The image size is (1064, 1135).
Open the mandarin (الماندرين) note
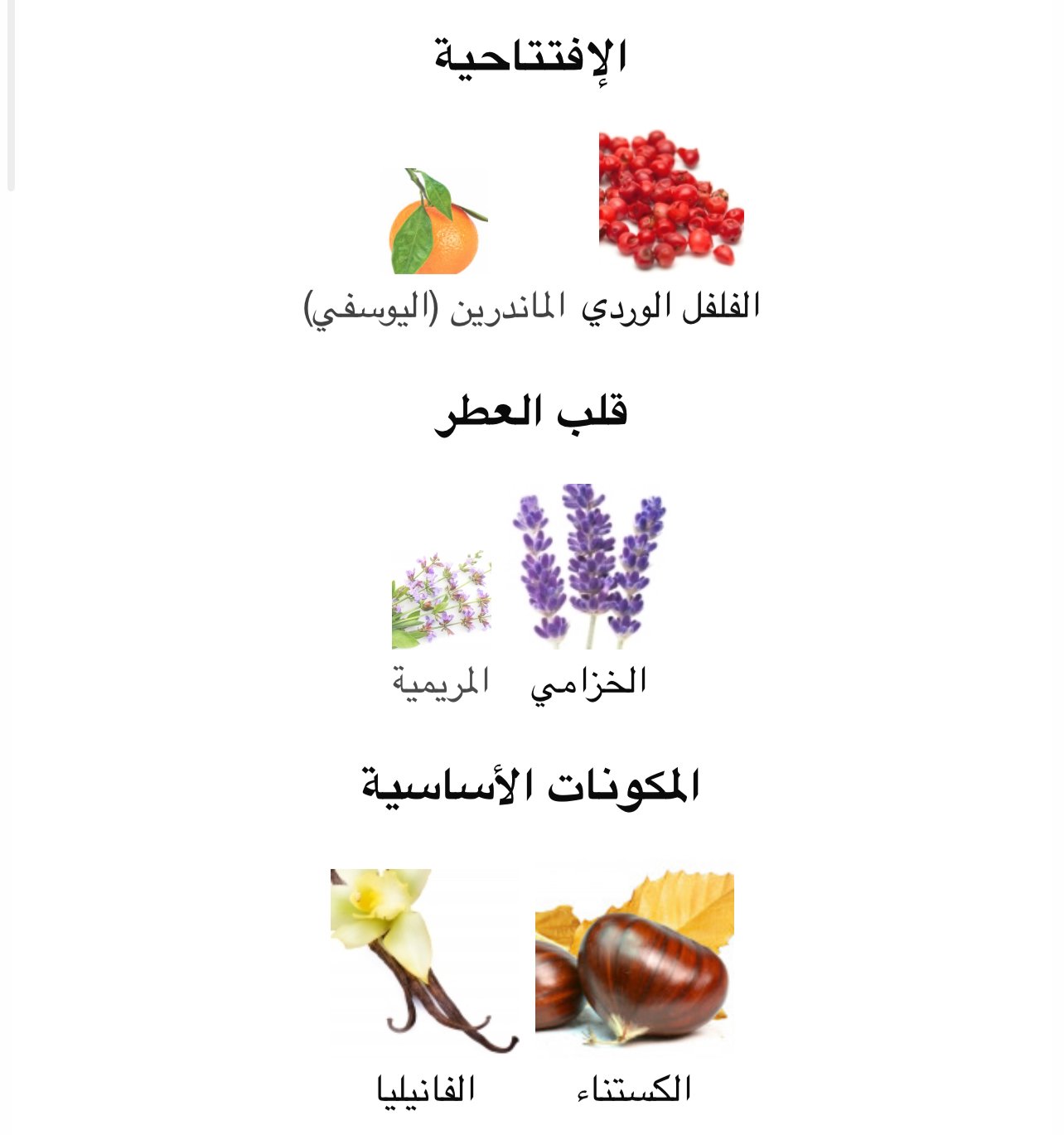(435, 222)
